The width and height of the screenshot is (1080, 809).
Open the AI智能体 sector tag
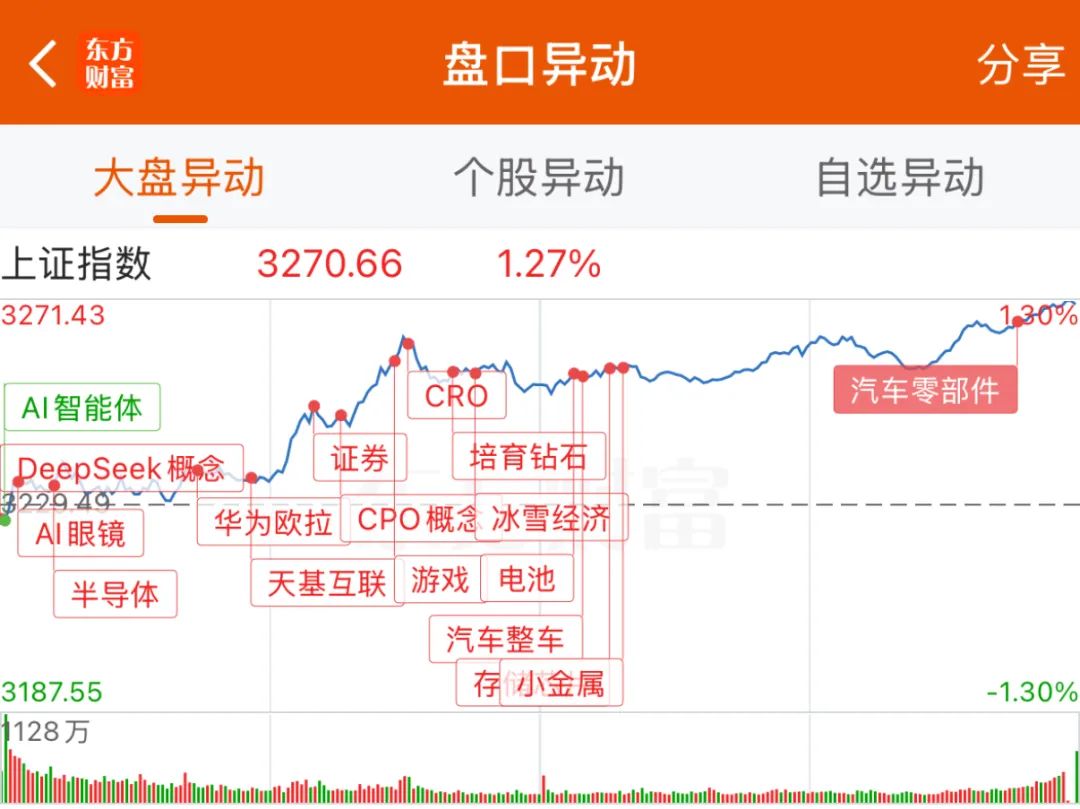tap(82, 408)
